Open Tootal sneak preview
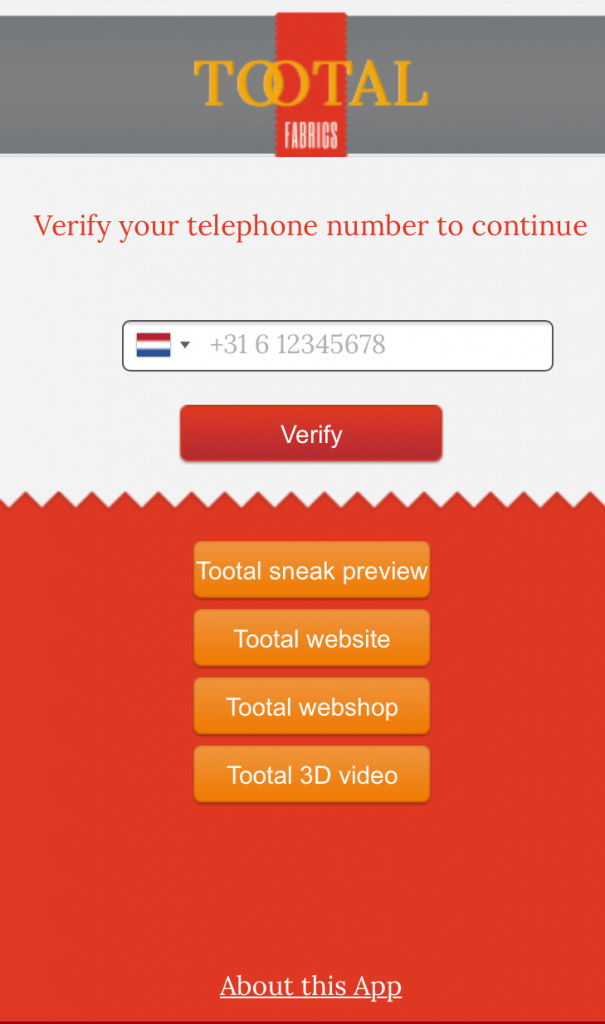Screen dimensions: 605x1024 point(311,571)
